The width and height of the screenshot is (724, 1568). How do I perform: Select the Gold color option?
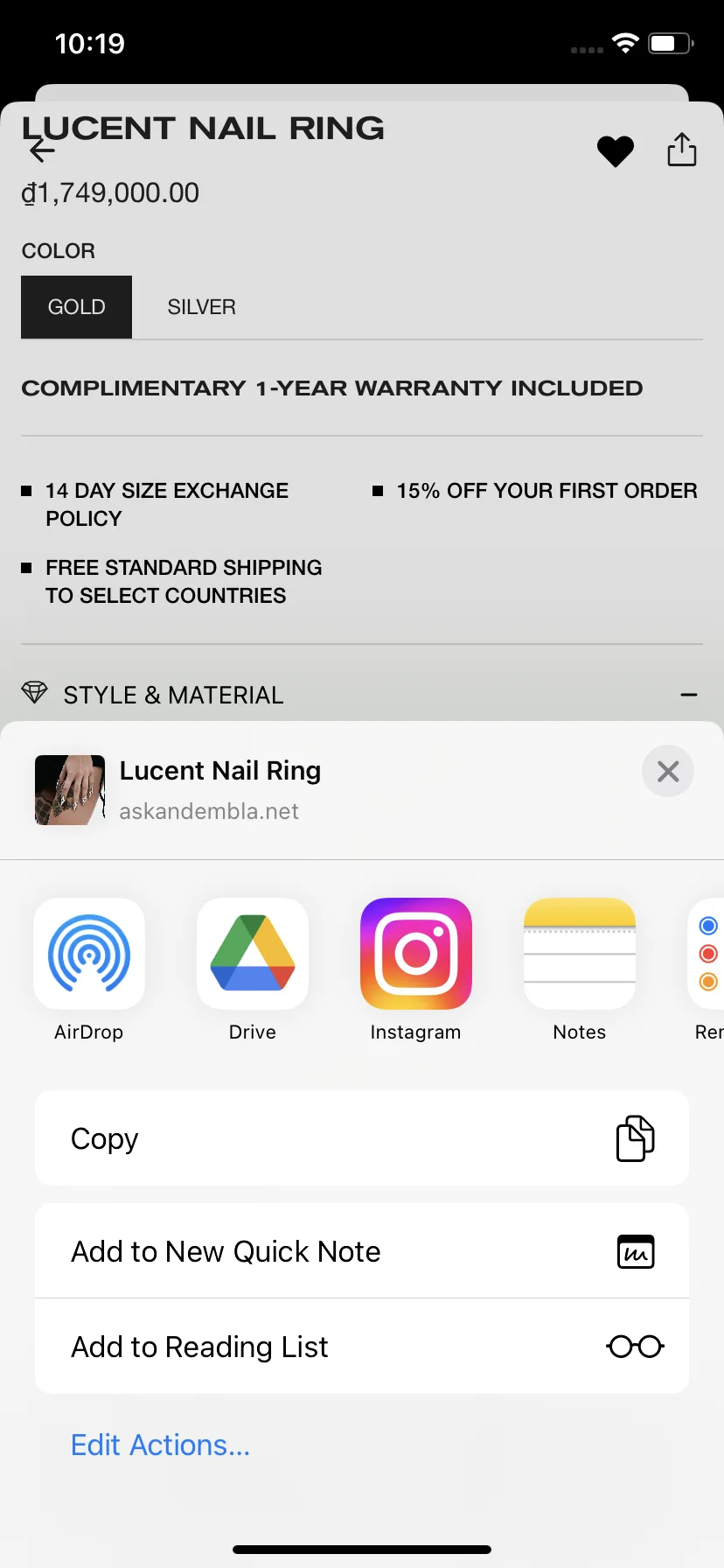(77, 307)
